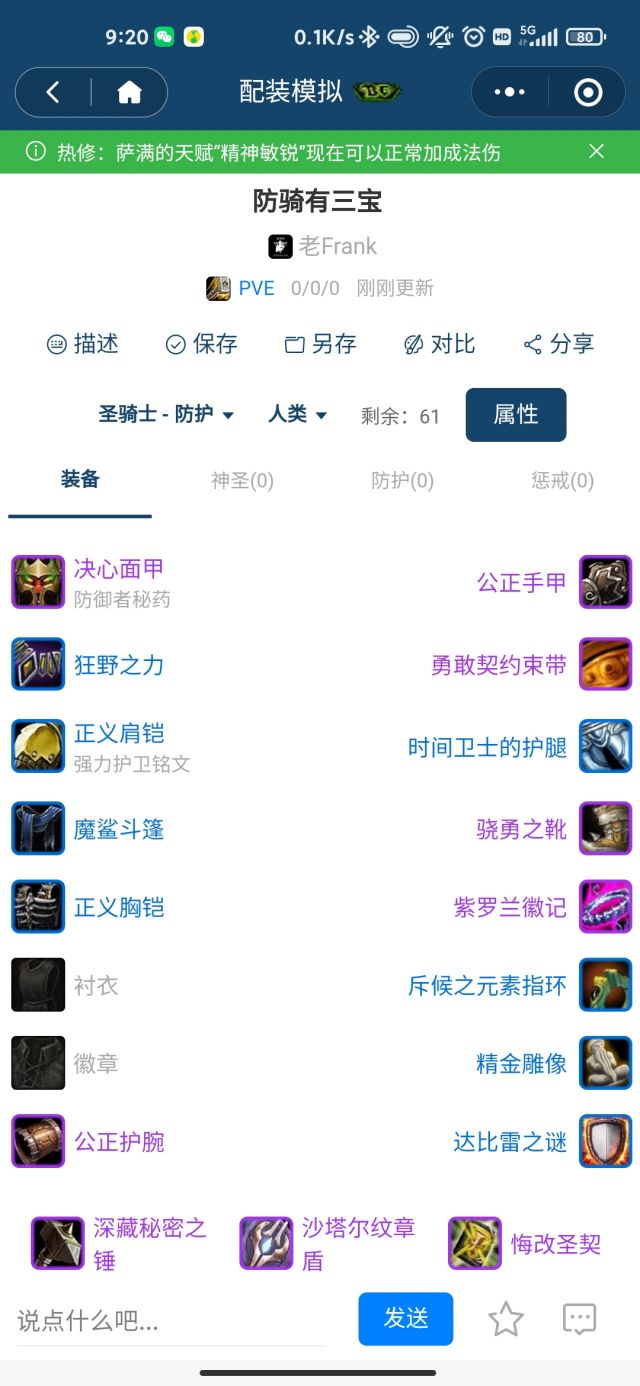Screen dimensions: 640x1386
Task: Open the 公正手甲 gloves slot
Action: (x=522, y=582)
